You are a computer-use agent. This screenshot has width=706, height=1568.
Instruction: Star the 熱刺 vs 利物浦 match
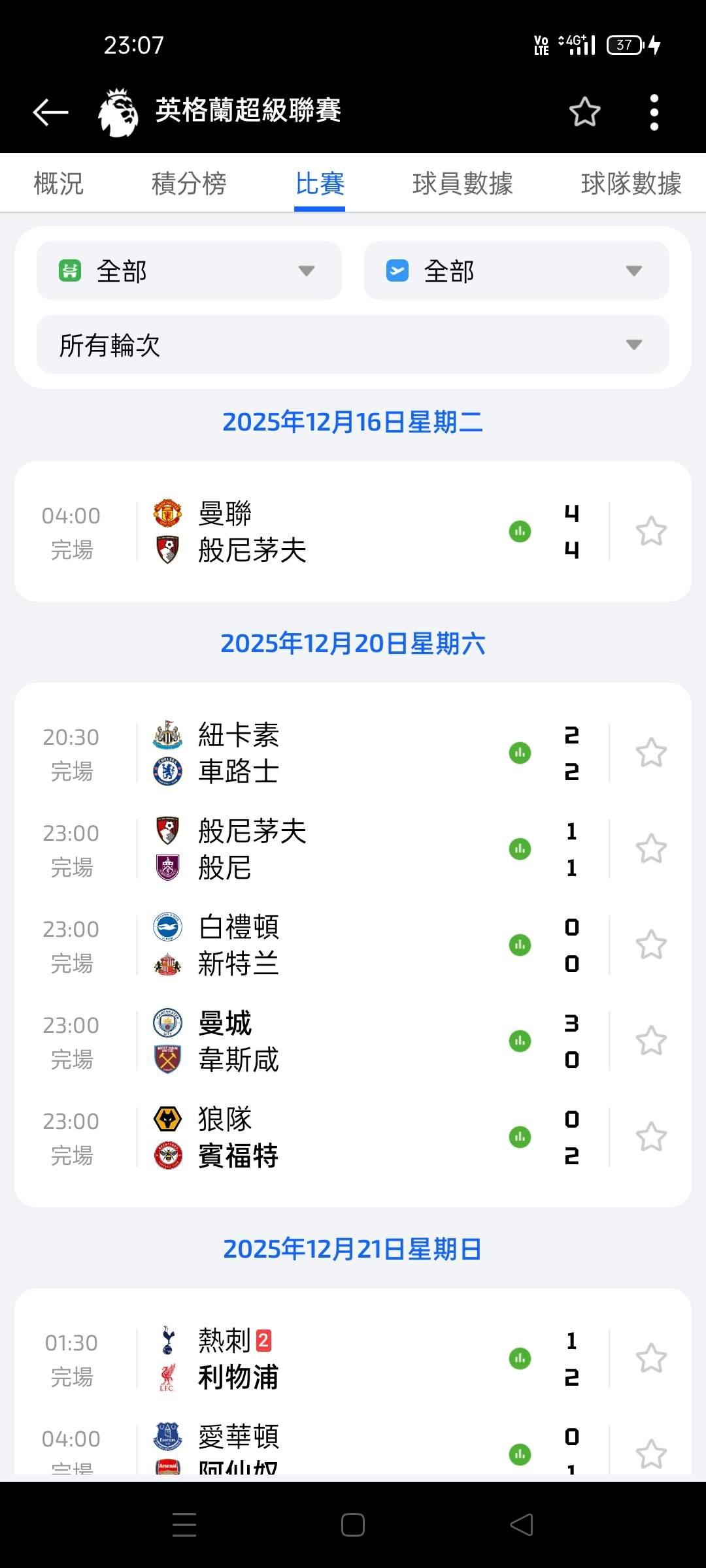pyautogui.click(x=651, y=1358)
